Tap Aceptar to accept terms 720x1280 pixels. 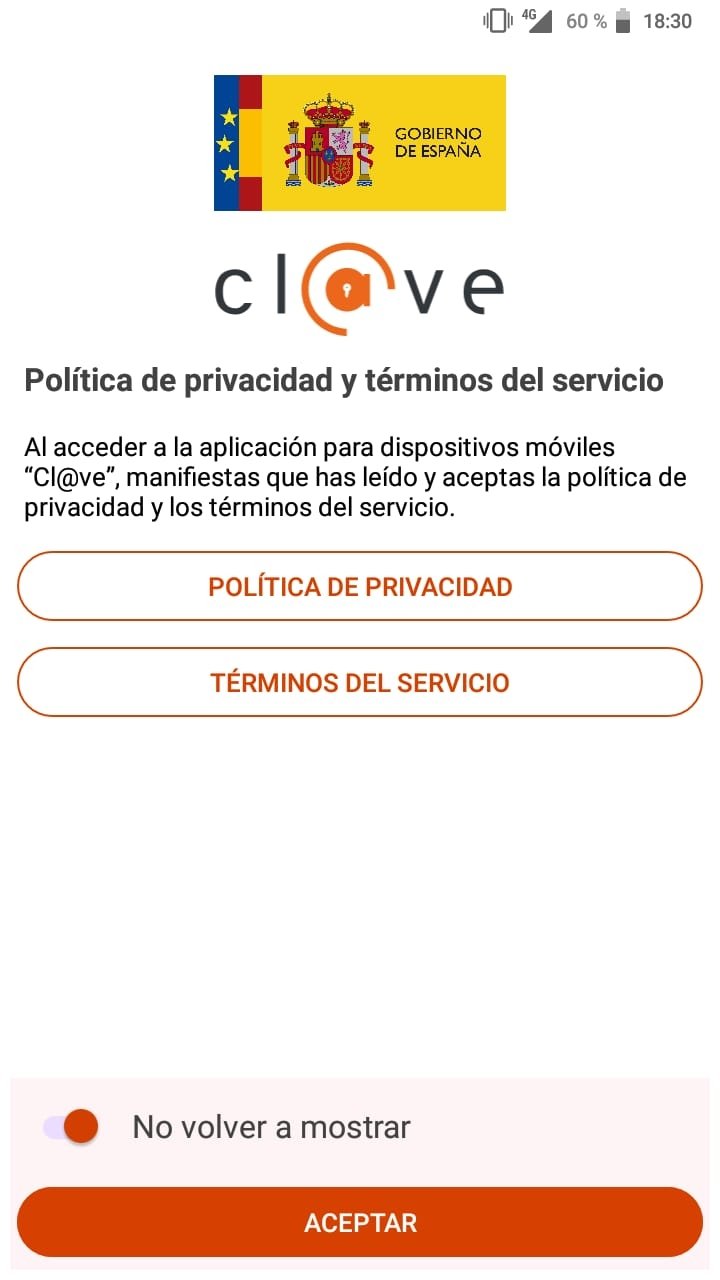click(x=360, y=1222)
